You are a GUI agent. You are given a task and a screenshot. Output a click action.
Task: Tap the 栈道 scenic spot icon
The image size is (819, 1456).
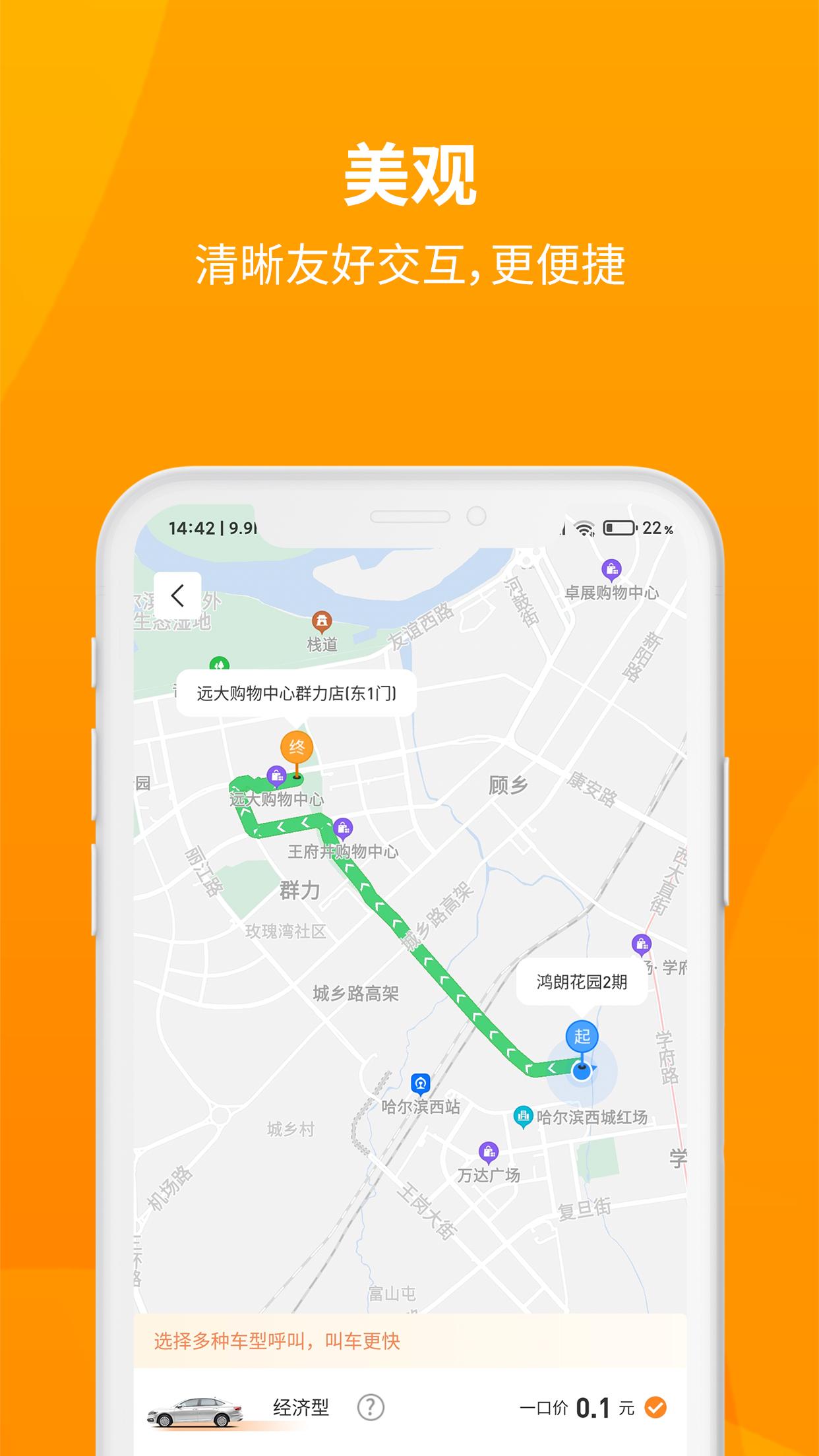click(x=321, y=620)
